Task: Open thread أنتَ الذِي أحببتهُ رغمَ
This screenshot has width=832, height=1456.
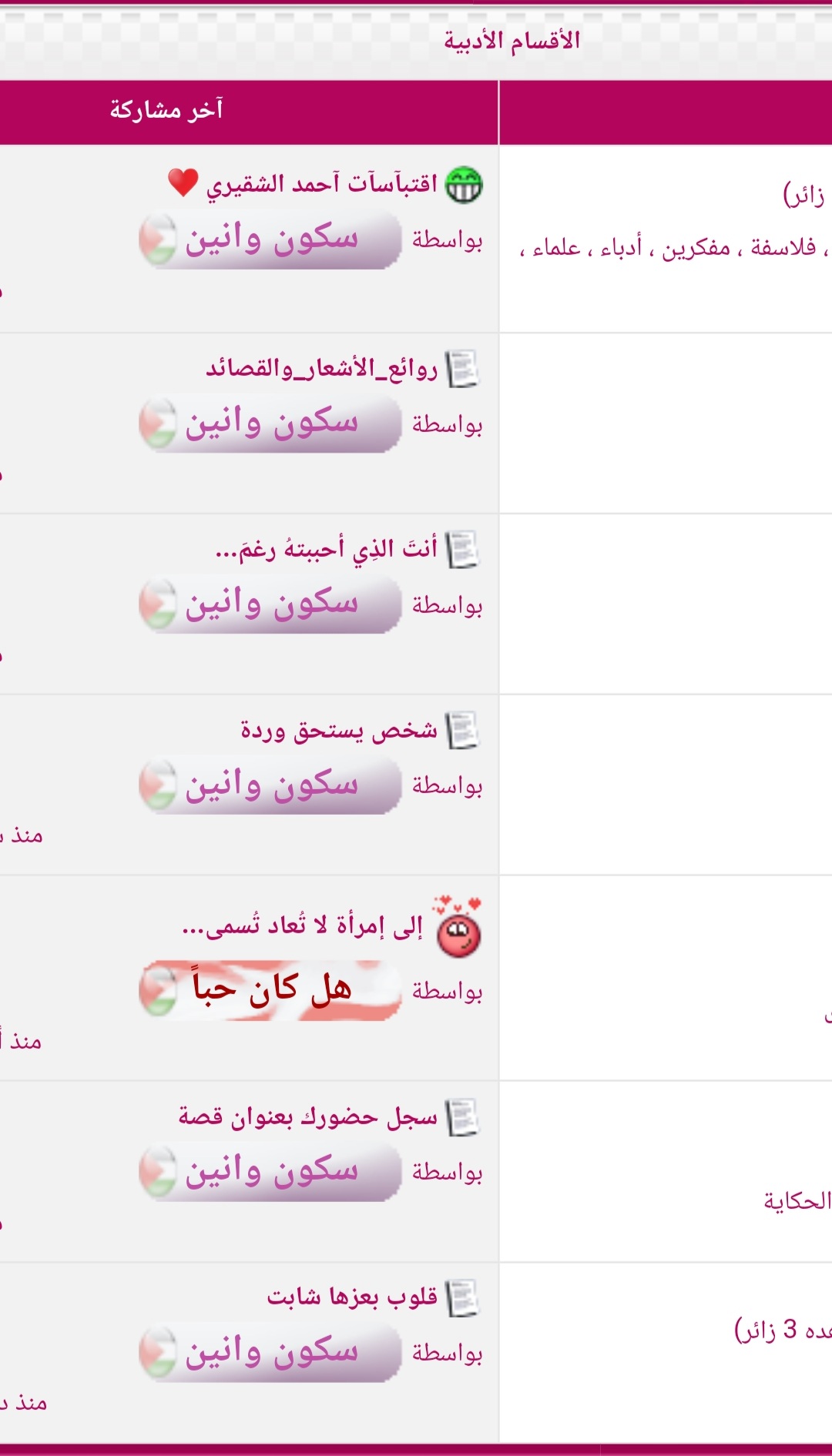Action: coord(327,549)
